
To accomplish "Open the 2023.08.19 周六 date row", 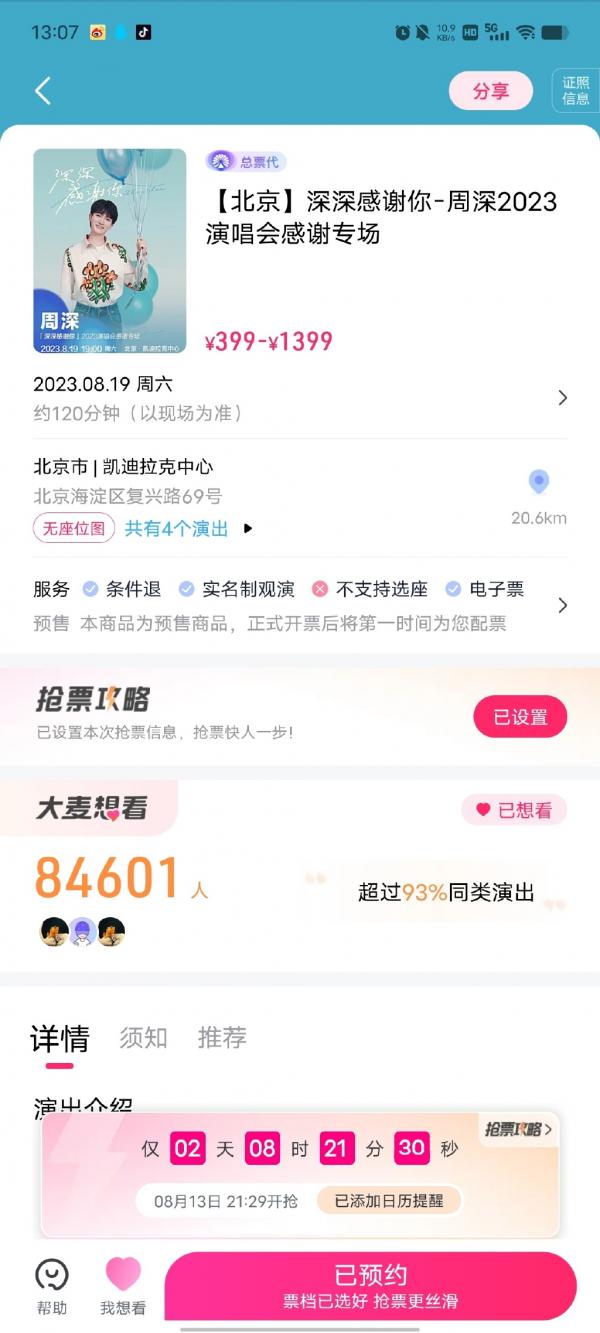I will 300,398.
